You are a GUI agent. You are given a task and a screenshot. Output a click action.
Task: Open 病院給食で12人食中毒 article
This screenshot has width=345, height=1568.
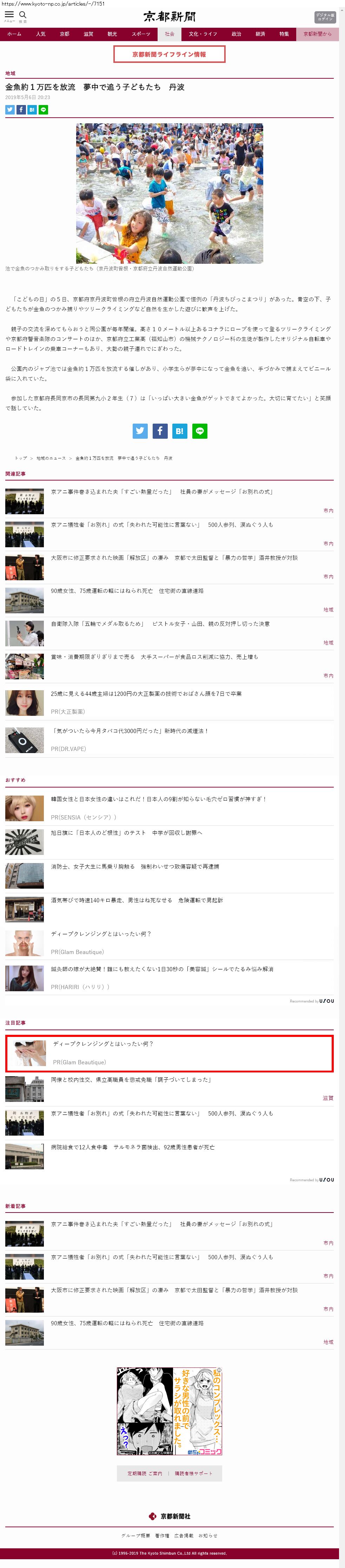(132, 1147)
